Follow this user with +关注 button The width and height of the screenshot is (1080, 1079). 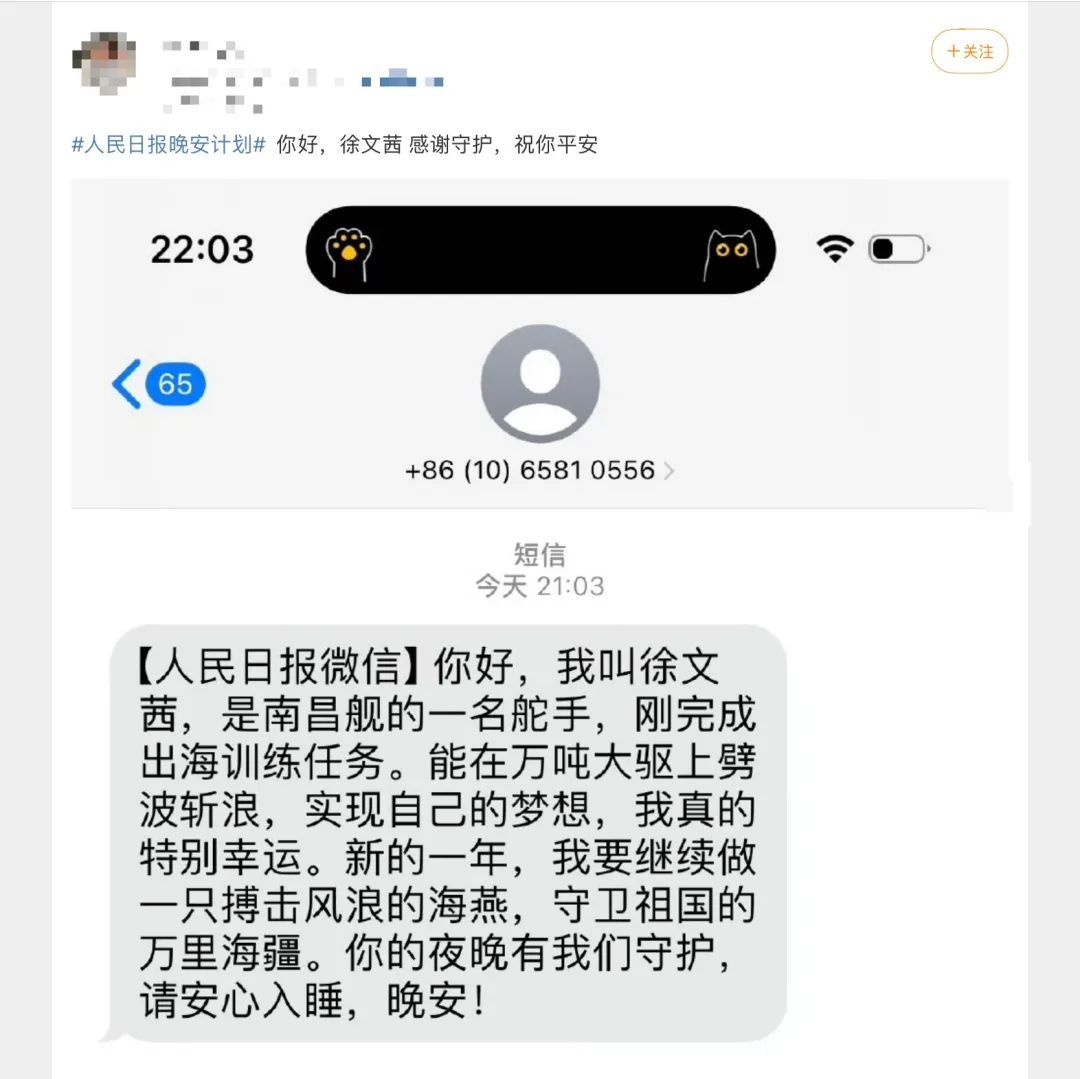[969, 51]
